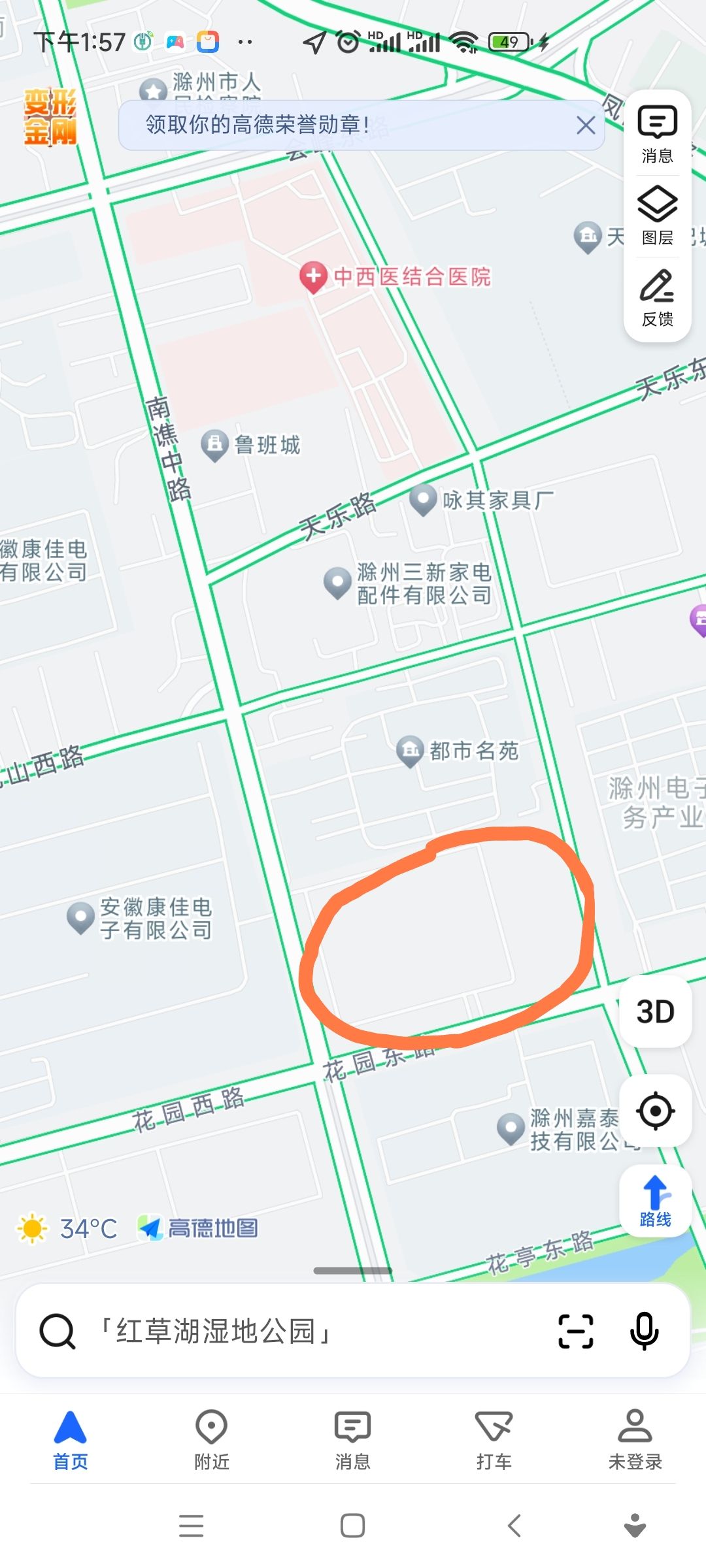The width and height of the screenshot is (706, 1568).
Task: Open the 反馈 feedback tool
Action: 657,297
